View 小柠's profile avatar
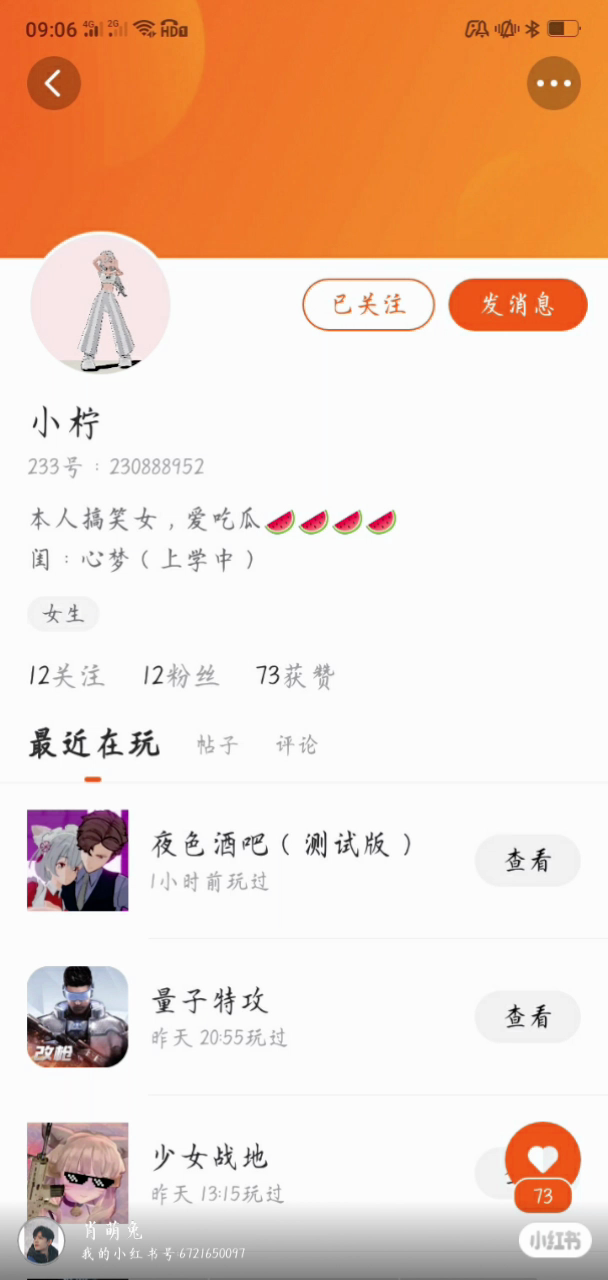 (100, 304)
